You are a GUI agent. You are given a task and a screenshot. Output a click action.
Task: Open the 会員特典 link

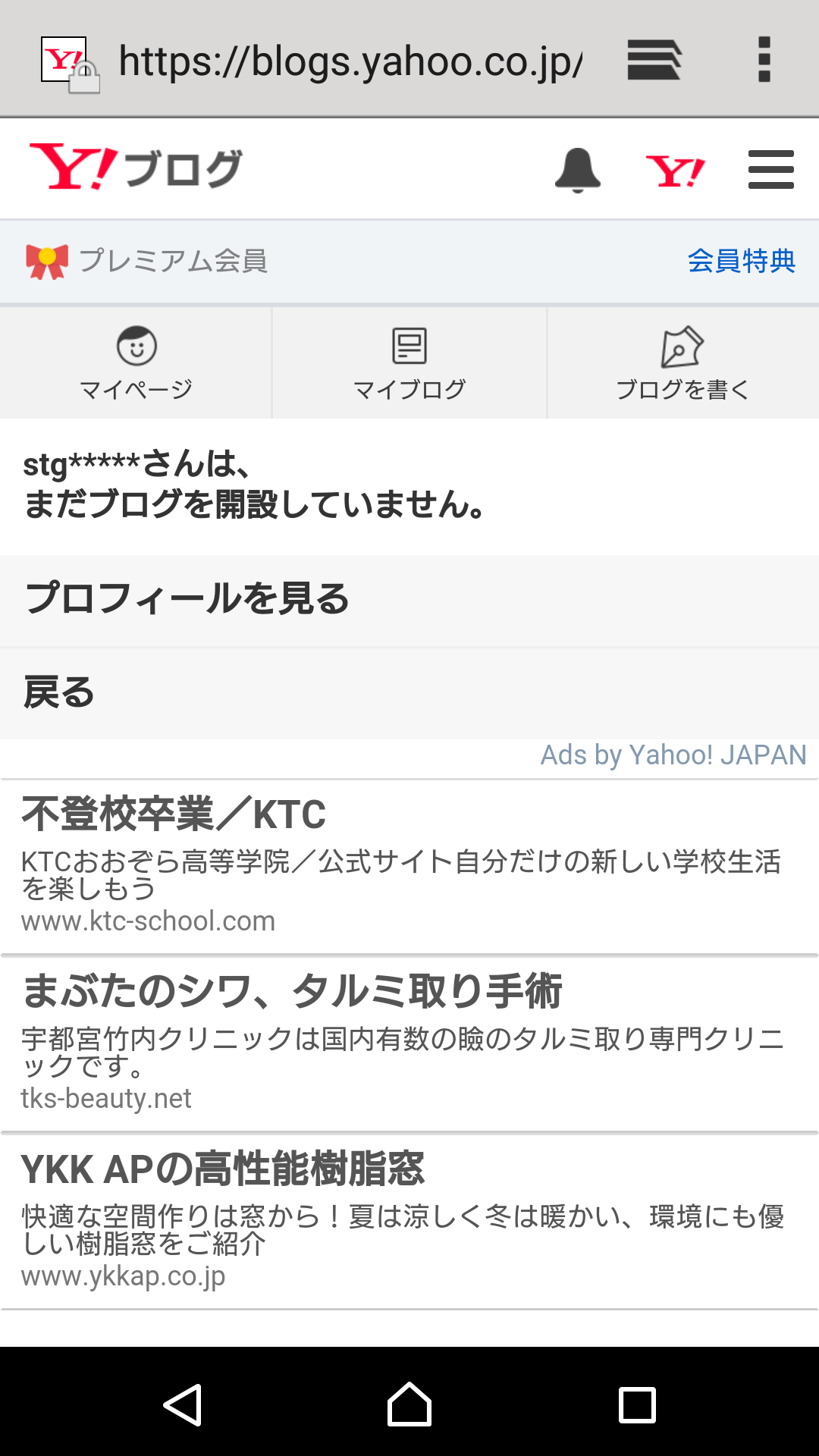(x=741, y=261)
